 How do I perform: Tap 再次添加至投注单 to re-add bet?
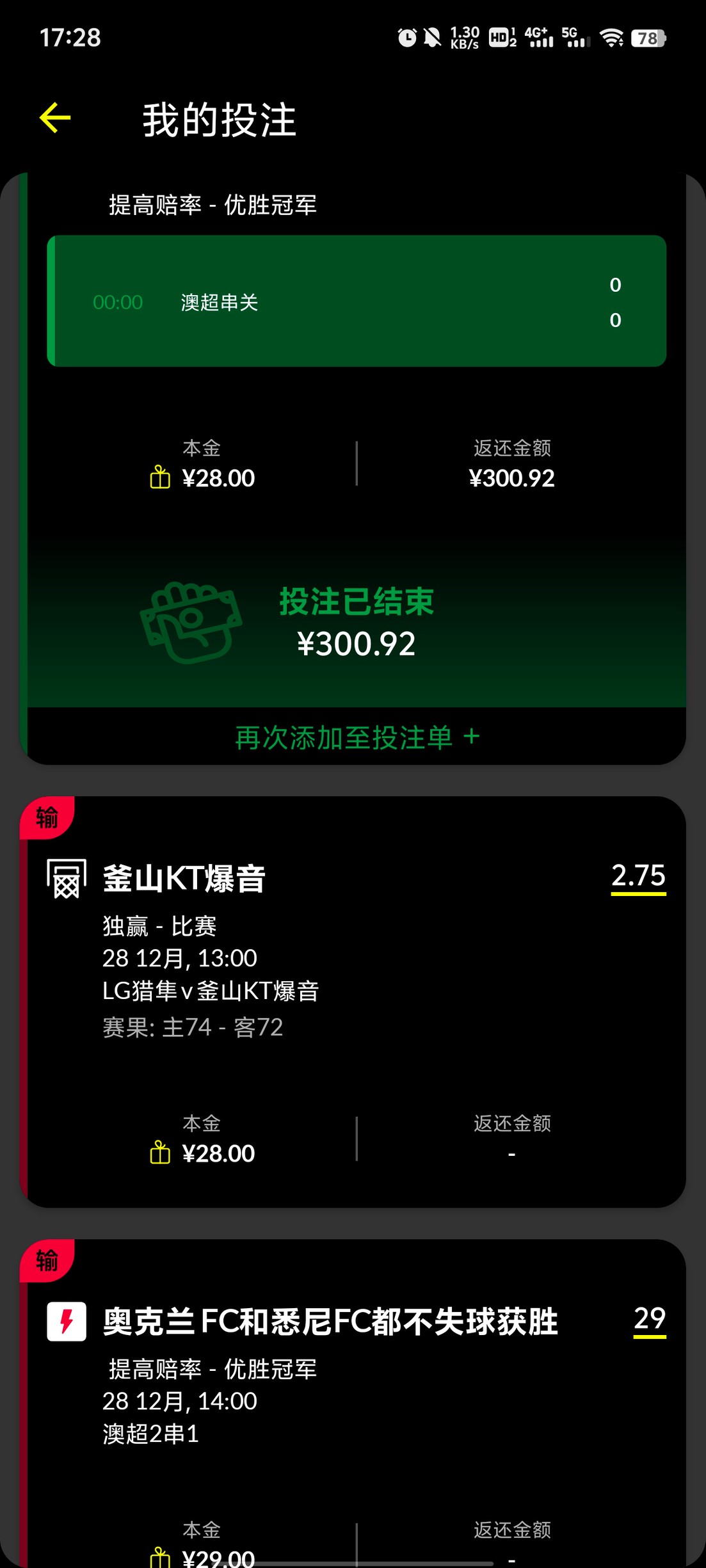[357, 737]
